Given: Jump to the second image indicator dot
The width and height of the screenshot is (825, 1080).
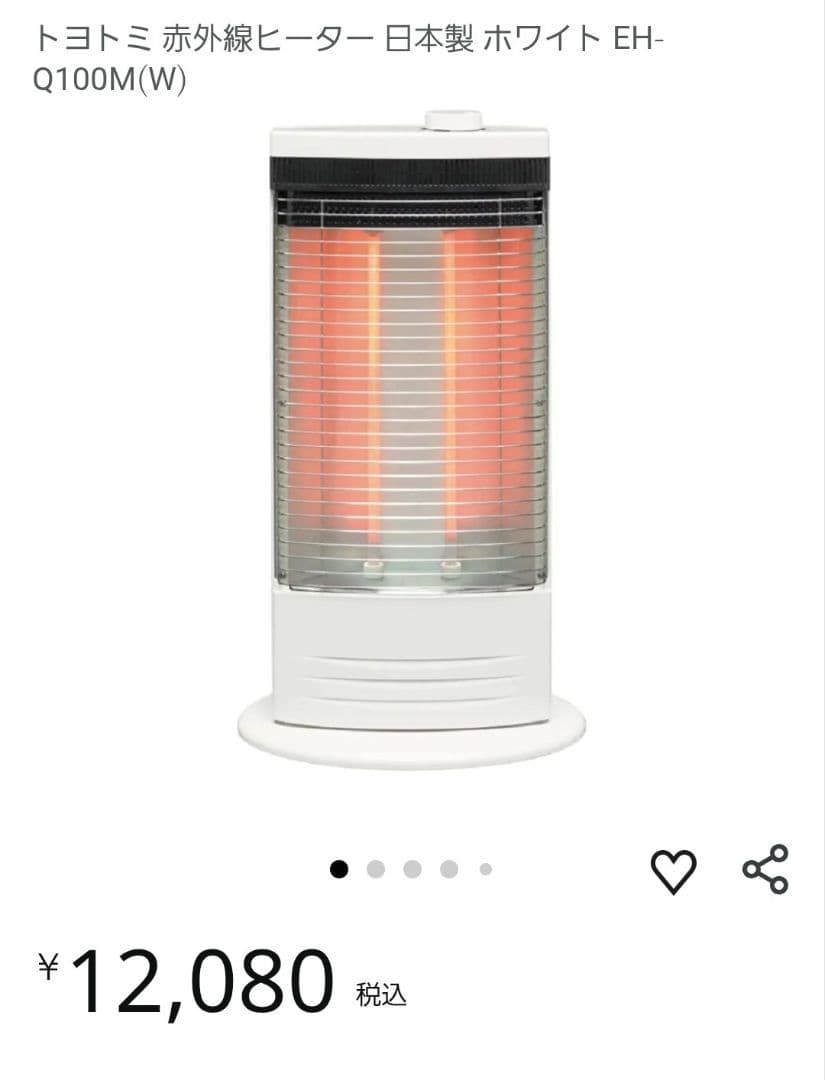Looking at the screenshot, I should pyautogui.click(x=376, y=869).
